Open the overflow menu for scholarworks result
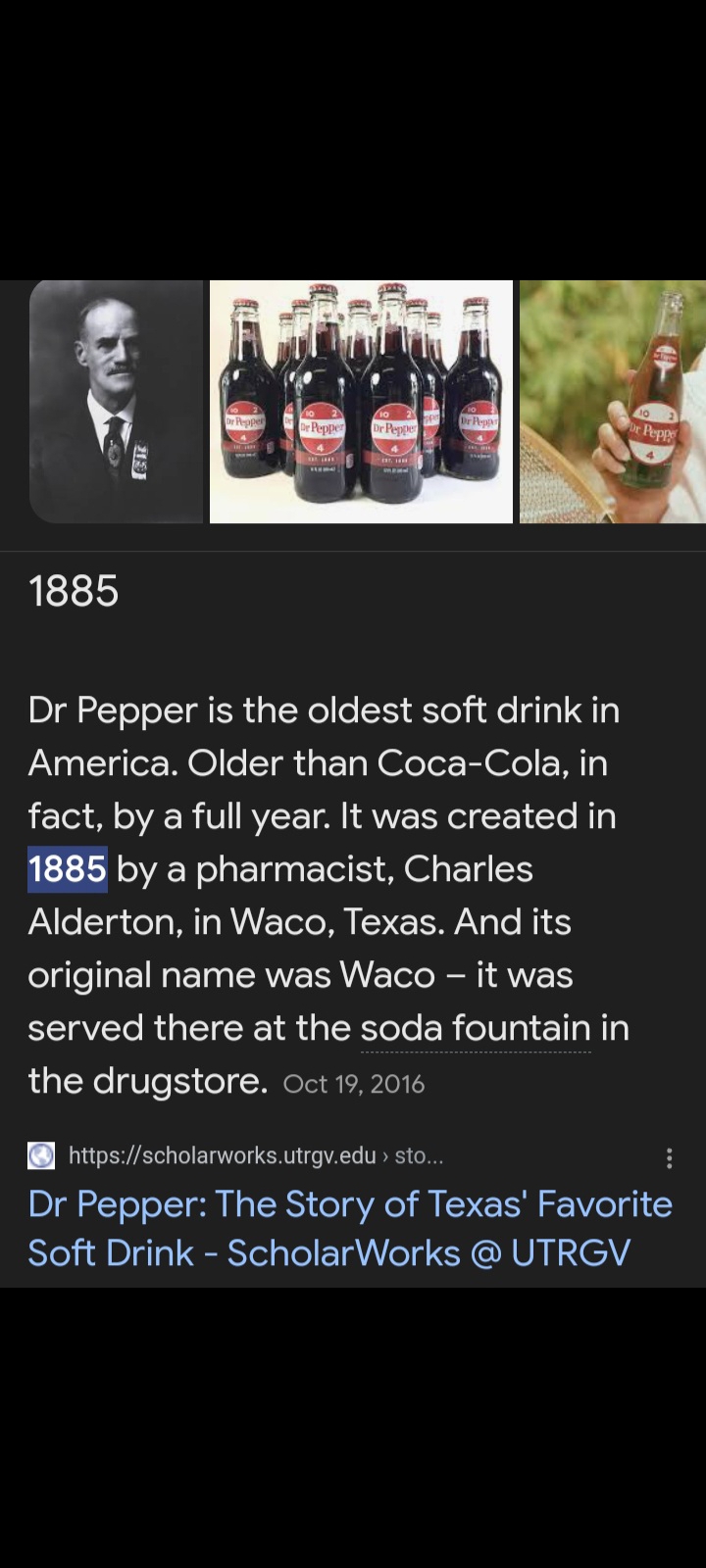Image resolution: width=706 pixels, height=1568 pixels. 669,1158
